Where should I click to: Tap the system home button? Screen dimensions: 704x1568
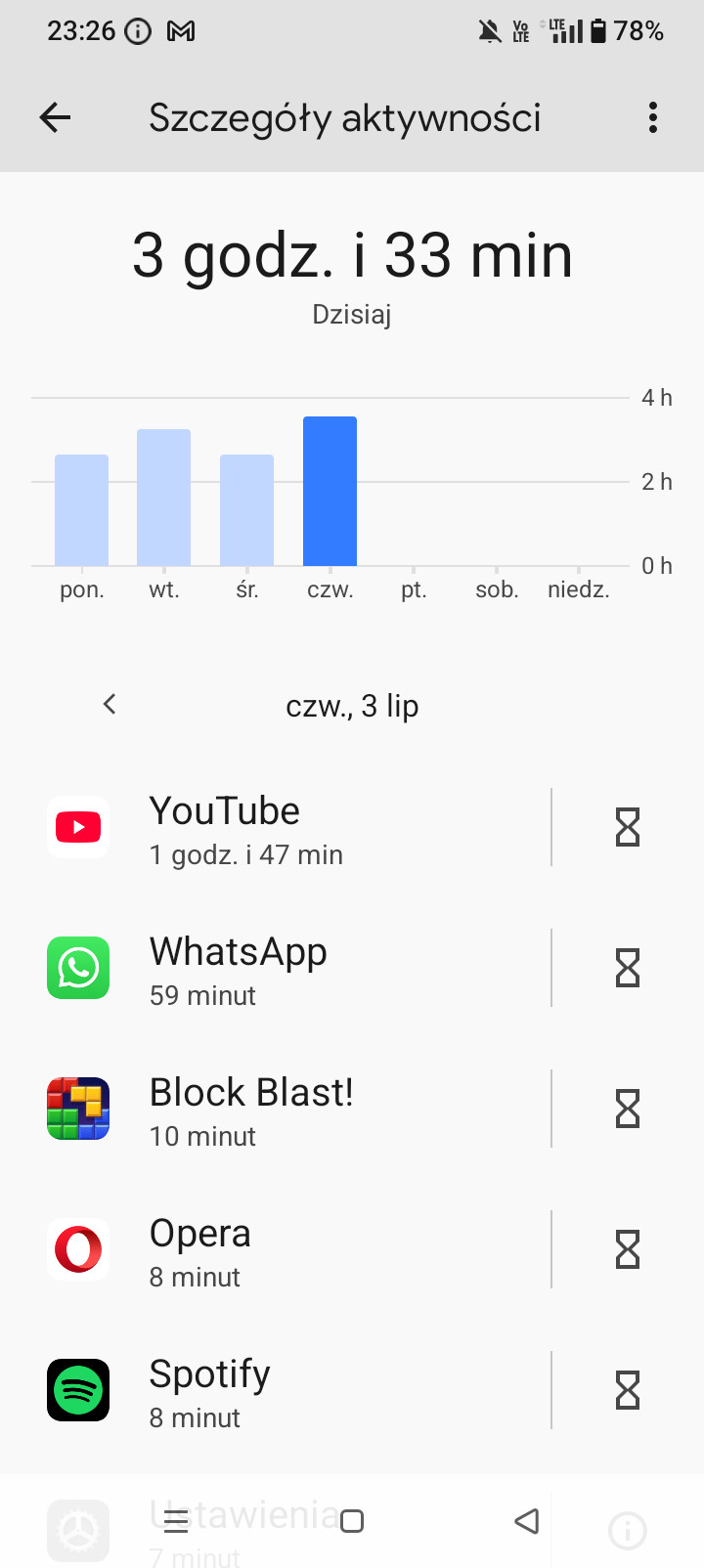click(x=352, y=1521)
